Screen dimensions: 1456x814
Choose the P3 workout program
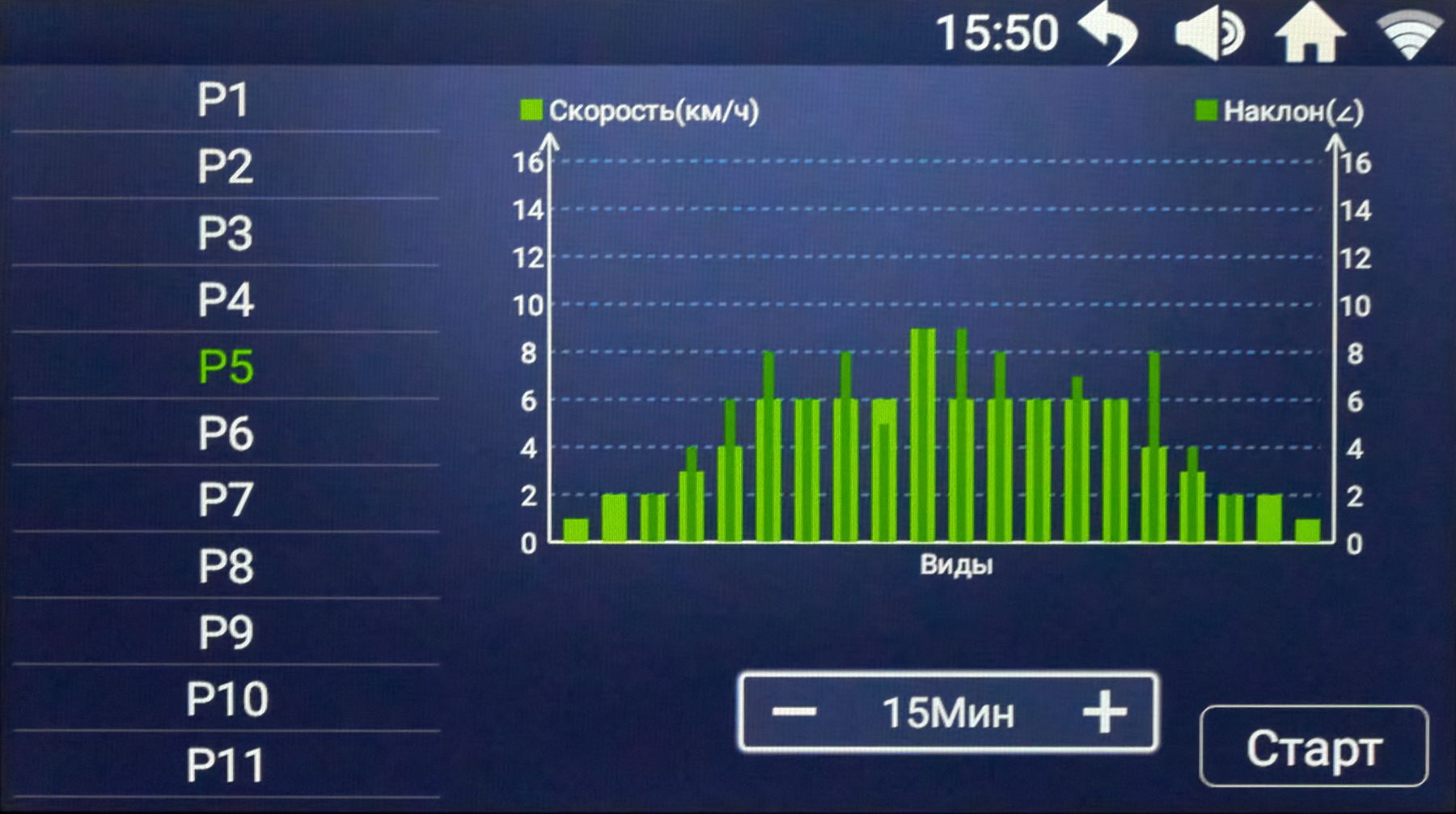225,233
